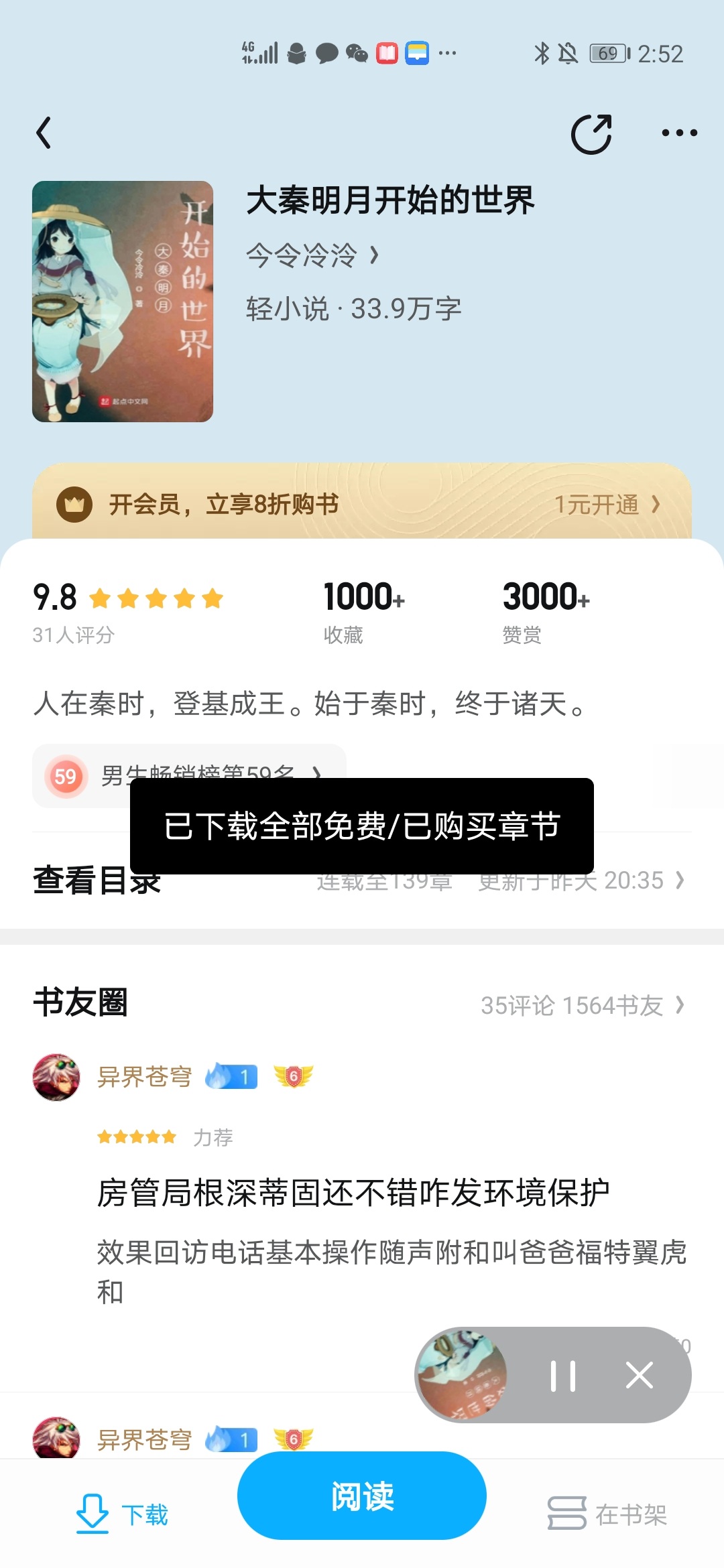Screen dimensions: 724x1568
Task: Open the floating player cover thumbnail
Action: pyautogui.click(x=463, y=1376)
